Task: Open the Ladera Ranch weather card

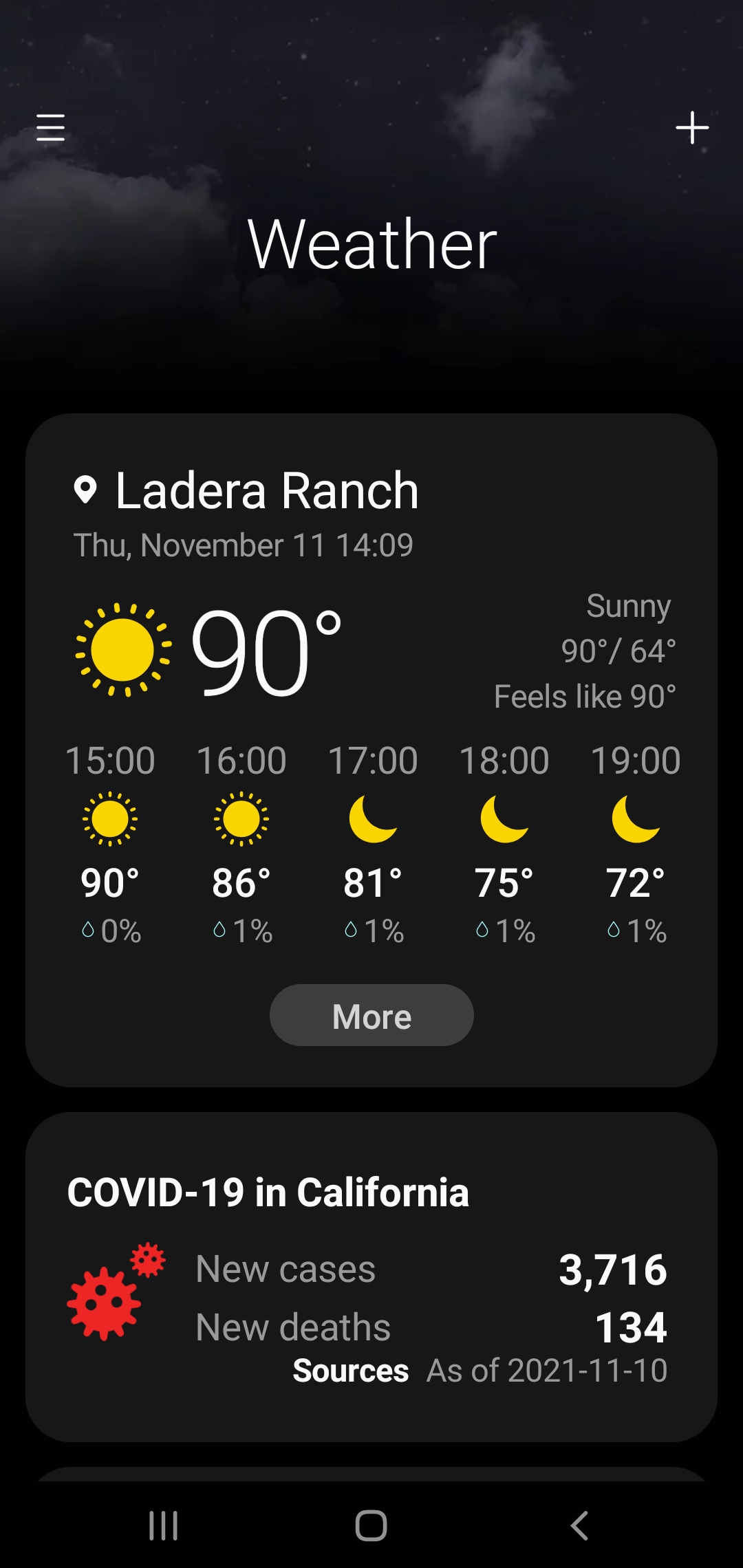Action: [267, 491]
